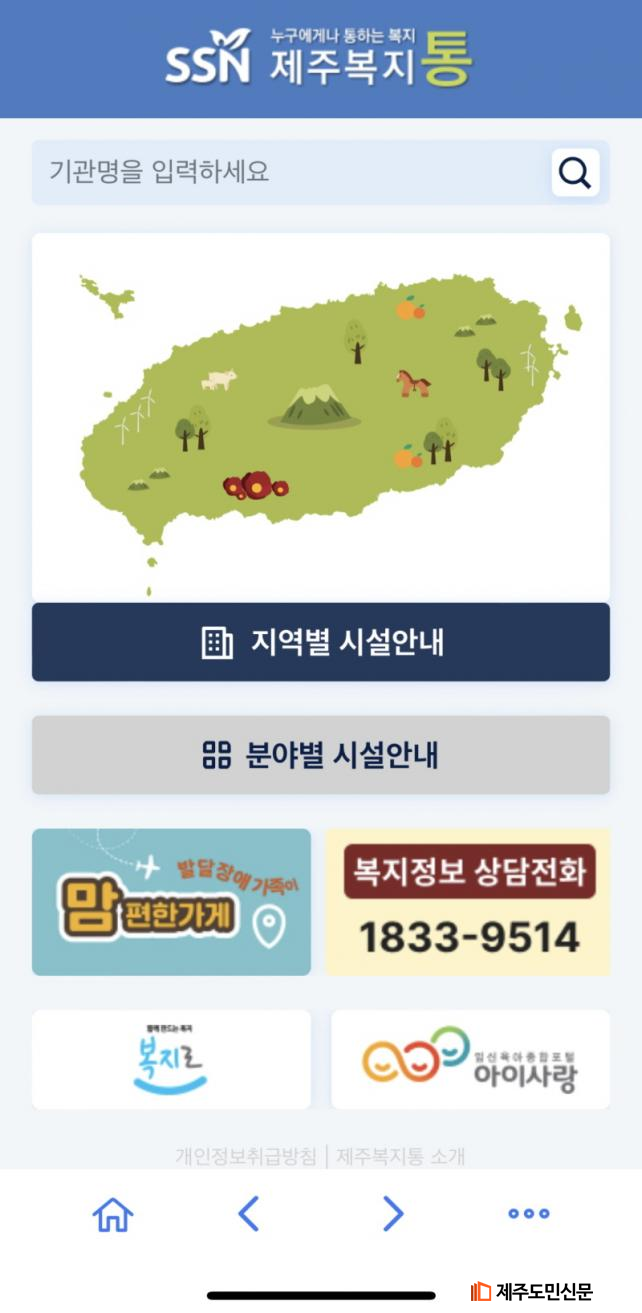Go forward with the right arrow
Image resolution: width=642 pixels, height=1313 pixels.
393,1214
